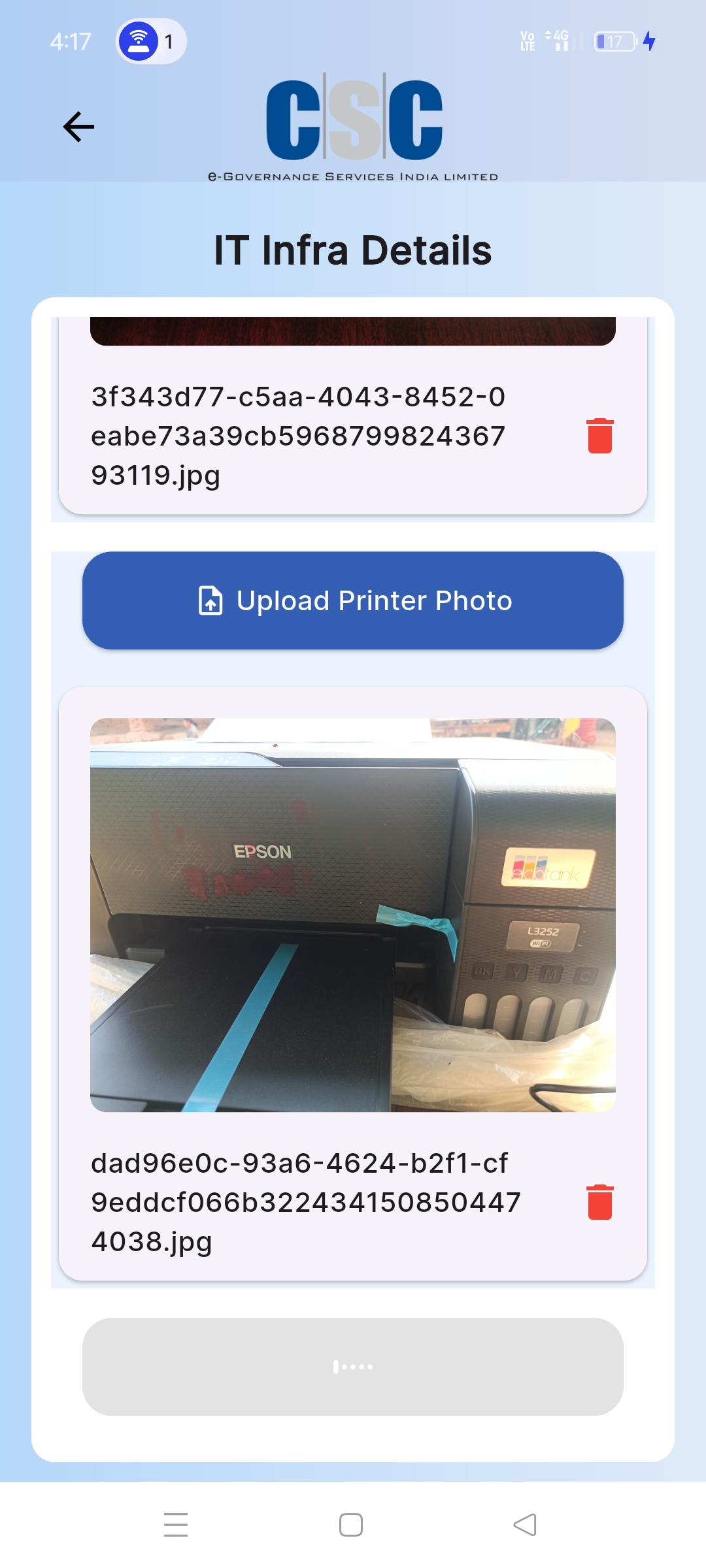Delete the dad96e0c printer photo

599,1202
